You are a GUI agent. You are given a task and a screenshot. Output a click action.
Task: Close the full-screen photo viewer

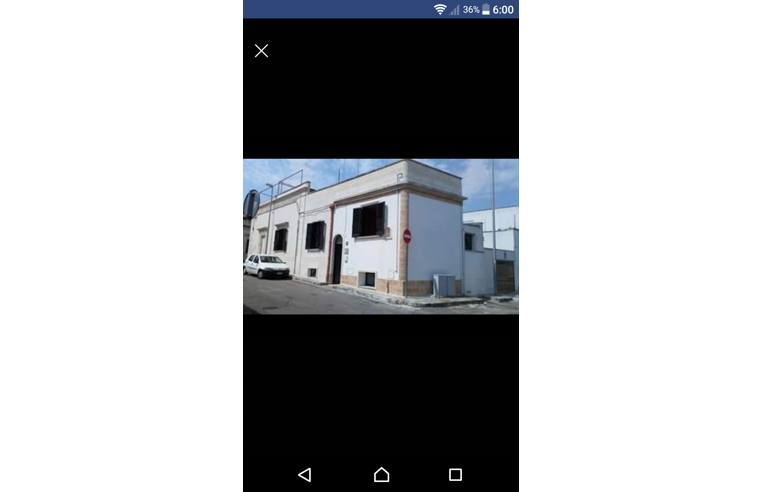pyautogui.click(x=261, y=51)
